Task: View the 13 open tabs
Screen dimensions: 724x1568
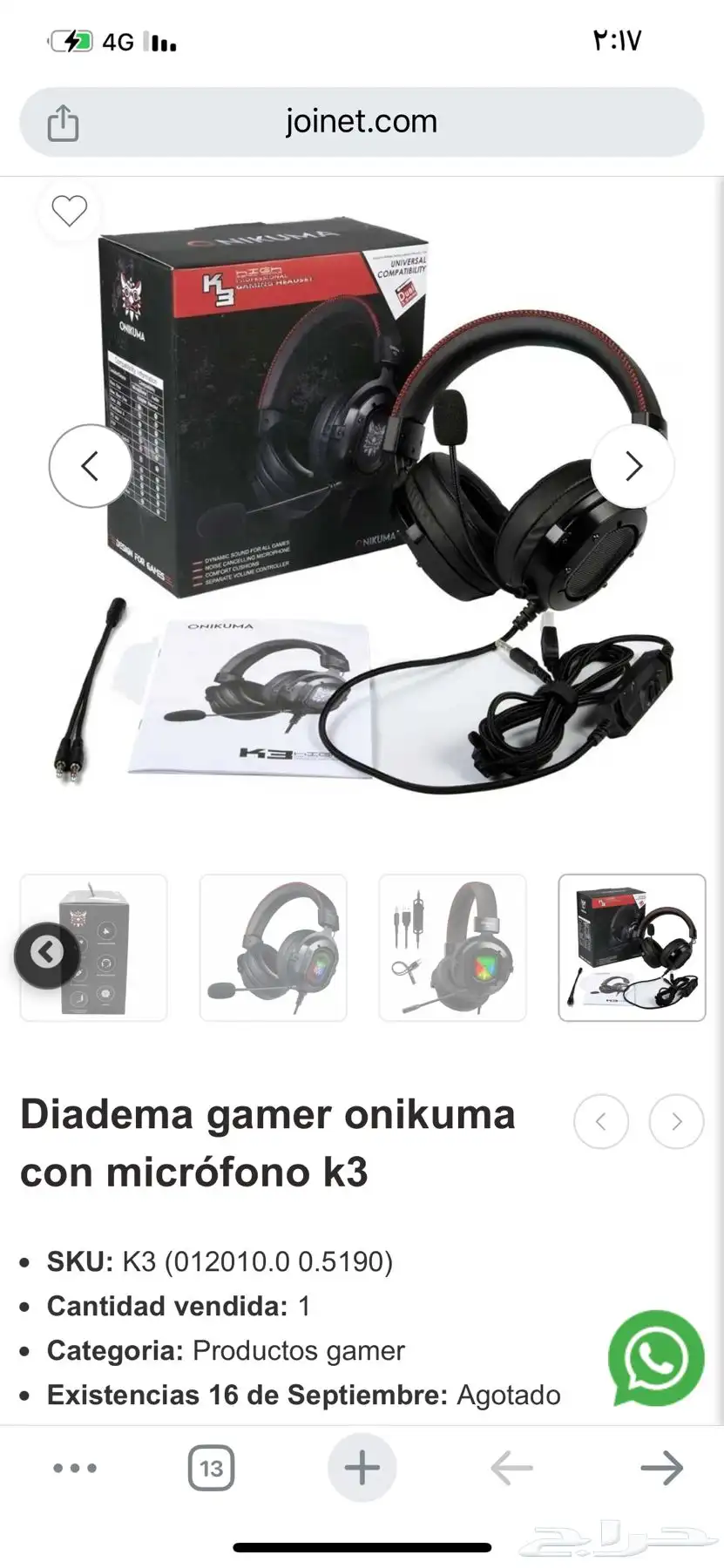Action: click(x=211, y=1468)
